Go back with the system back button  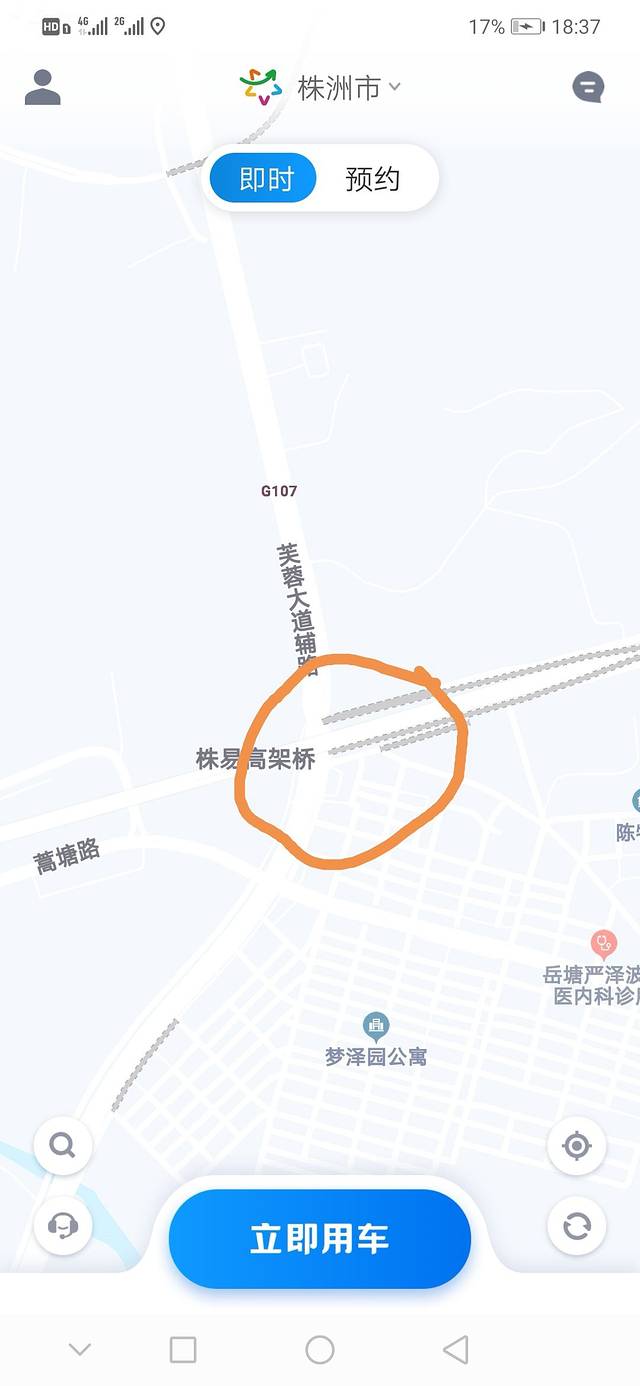coord(456,1350)
